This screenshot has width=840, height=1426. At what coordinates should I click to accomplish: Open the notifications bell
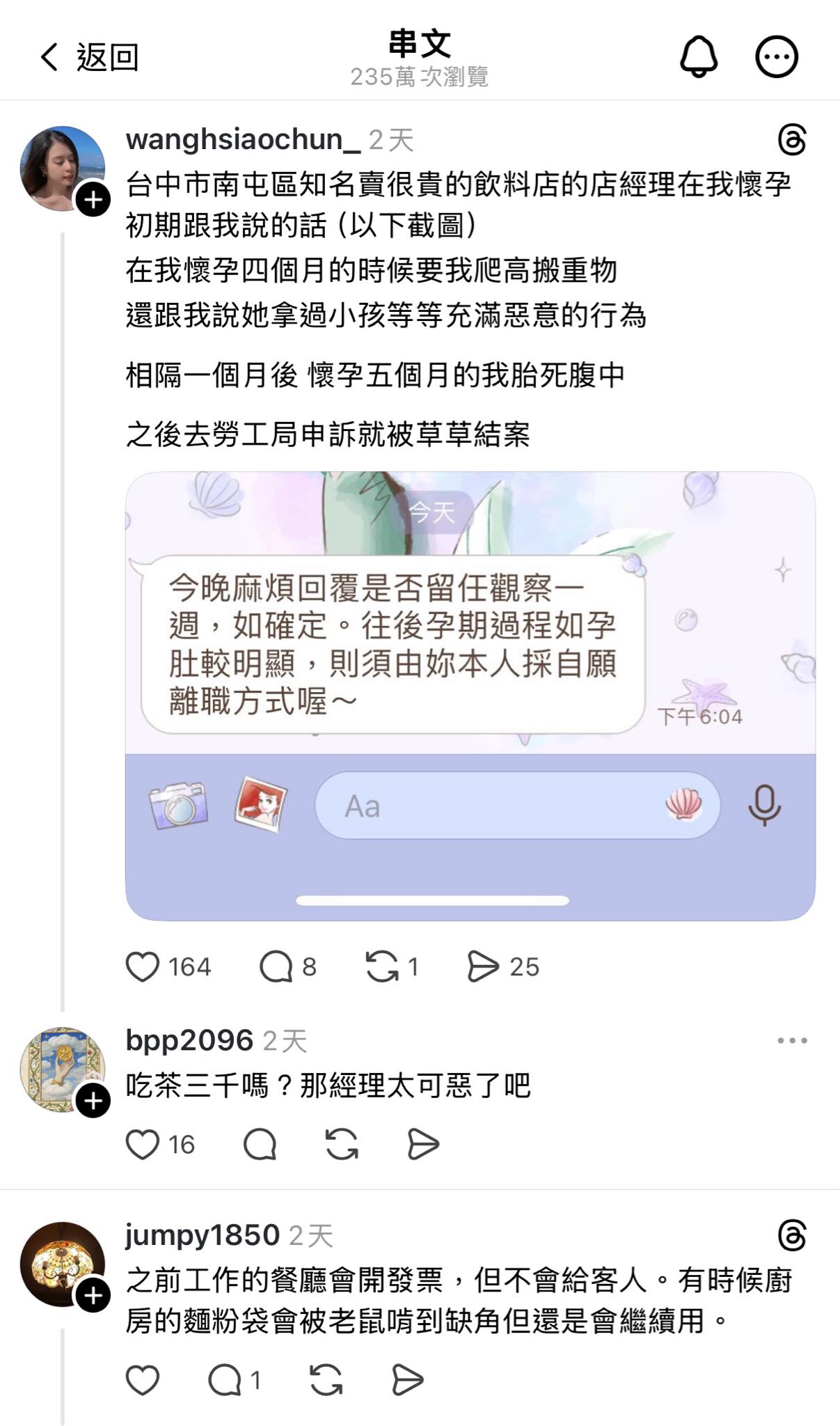(x=698, y=57)
